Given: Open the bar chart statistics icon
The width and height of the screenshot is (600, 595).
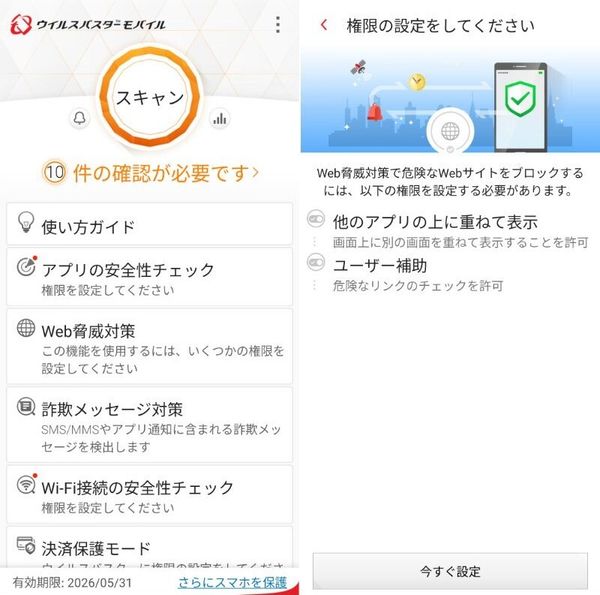Looking at the screenshot, I should coord(220,119).
